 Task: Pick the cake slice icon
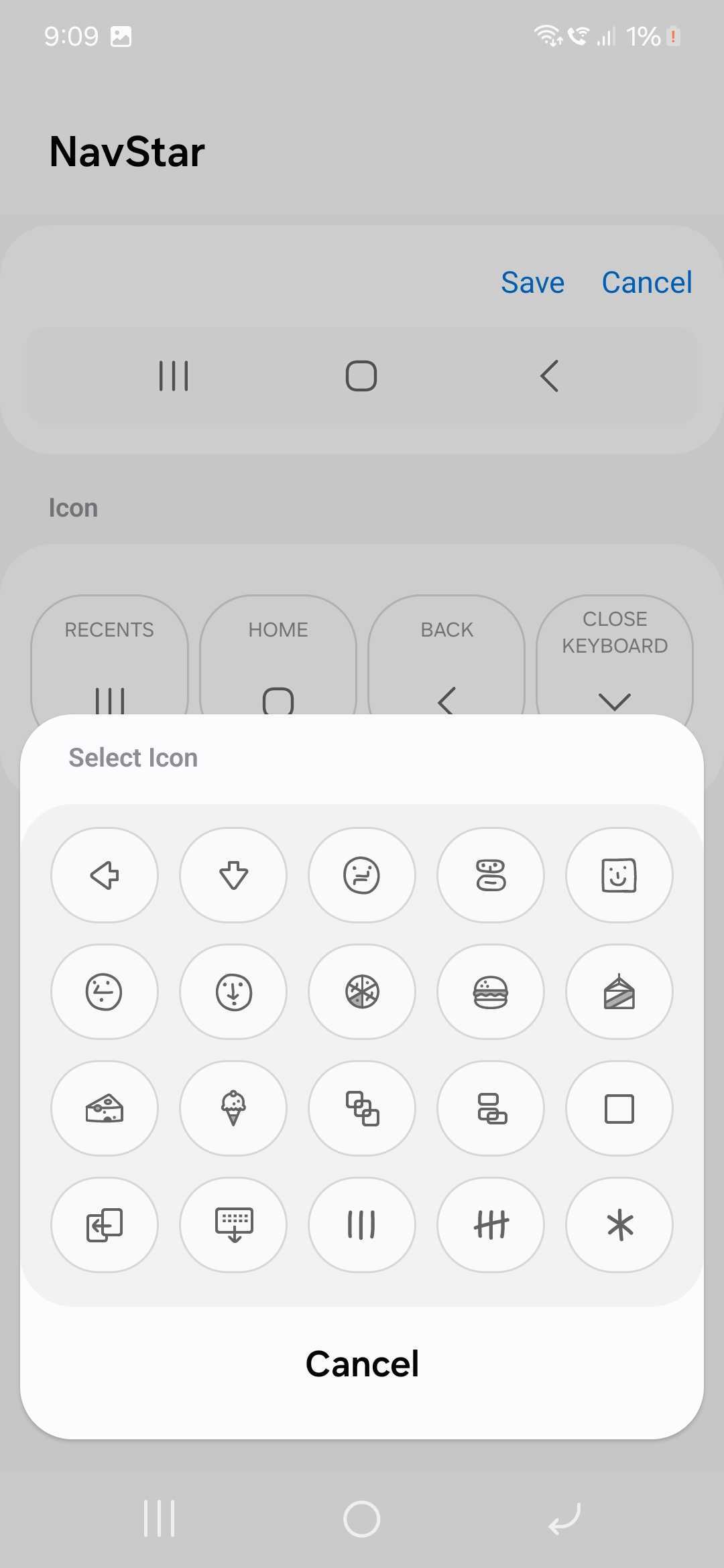[619, 992]
